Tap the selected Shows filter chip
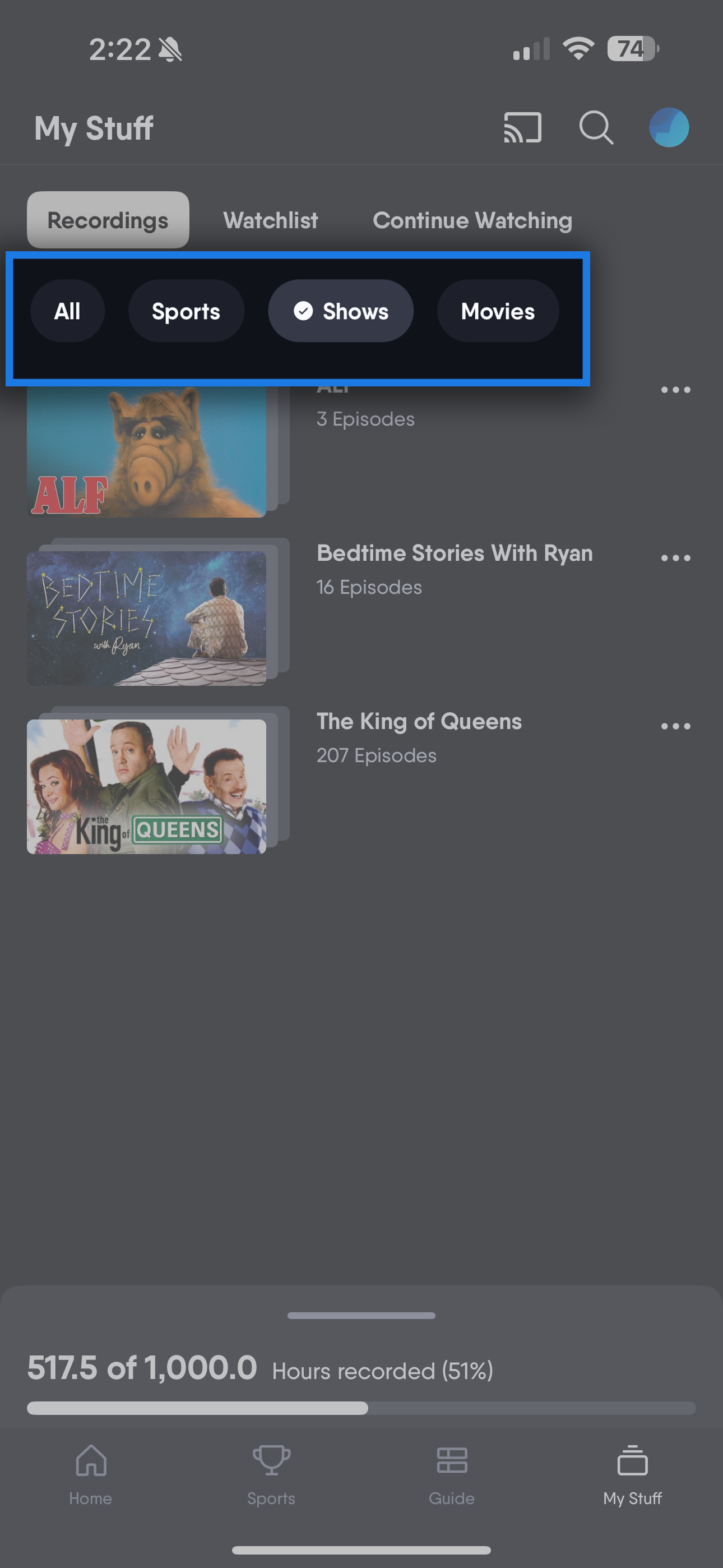The height and width of the screenshot is (1568, 723). coord(340,311)
